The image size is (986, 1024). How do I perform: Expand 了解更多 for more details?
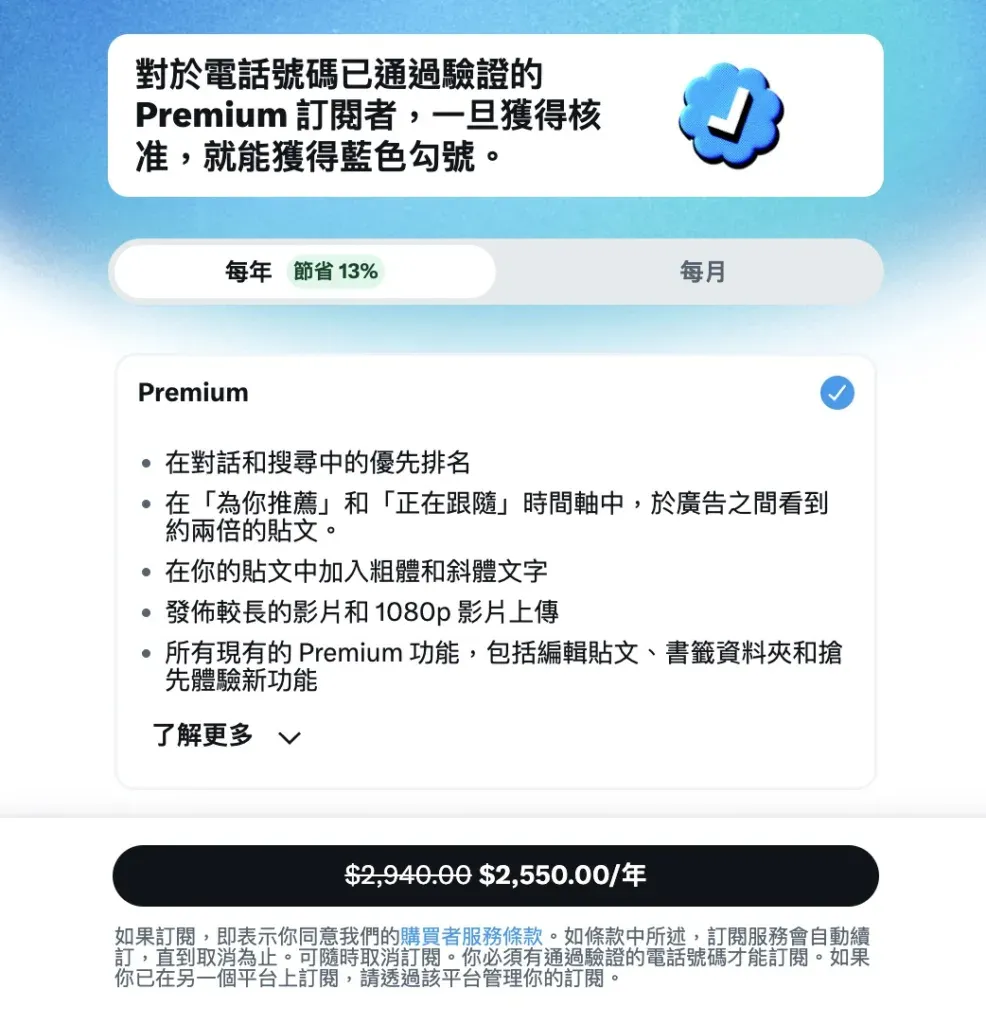click(226, 737)
